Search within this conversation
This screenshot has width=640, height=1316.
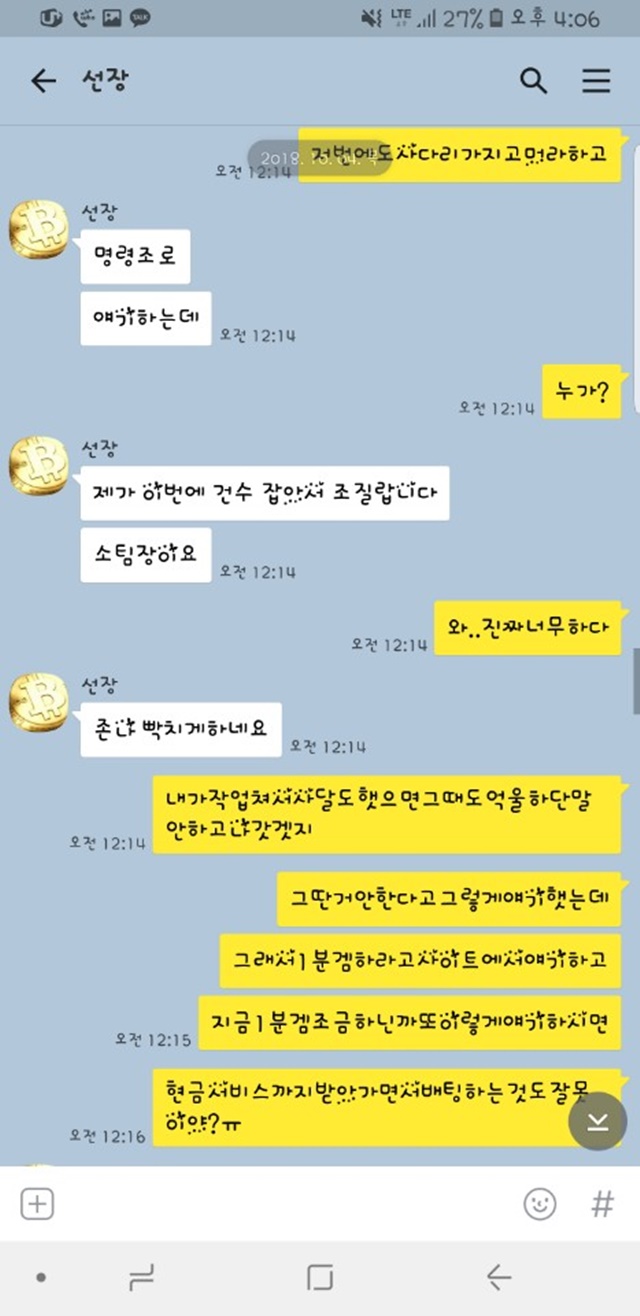coord(534,81)
